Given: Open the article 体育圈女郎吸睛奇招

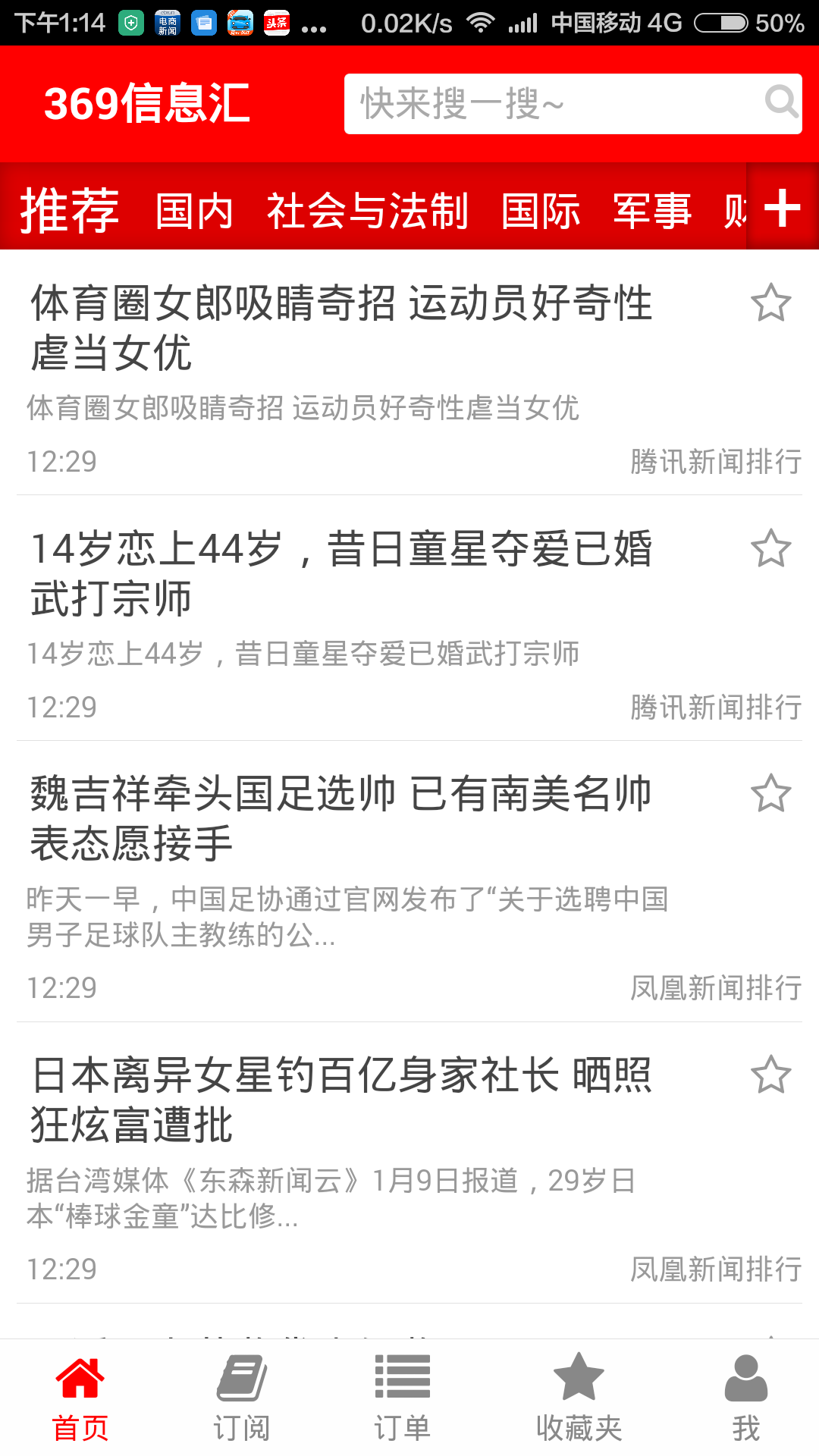Looking at the screenshot, I should (341, 328).
